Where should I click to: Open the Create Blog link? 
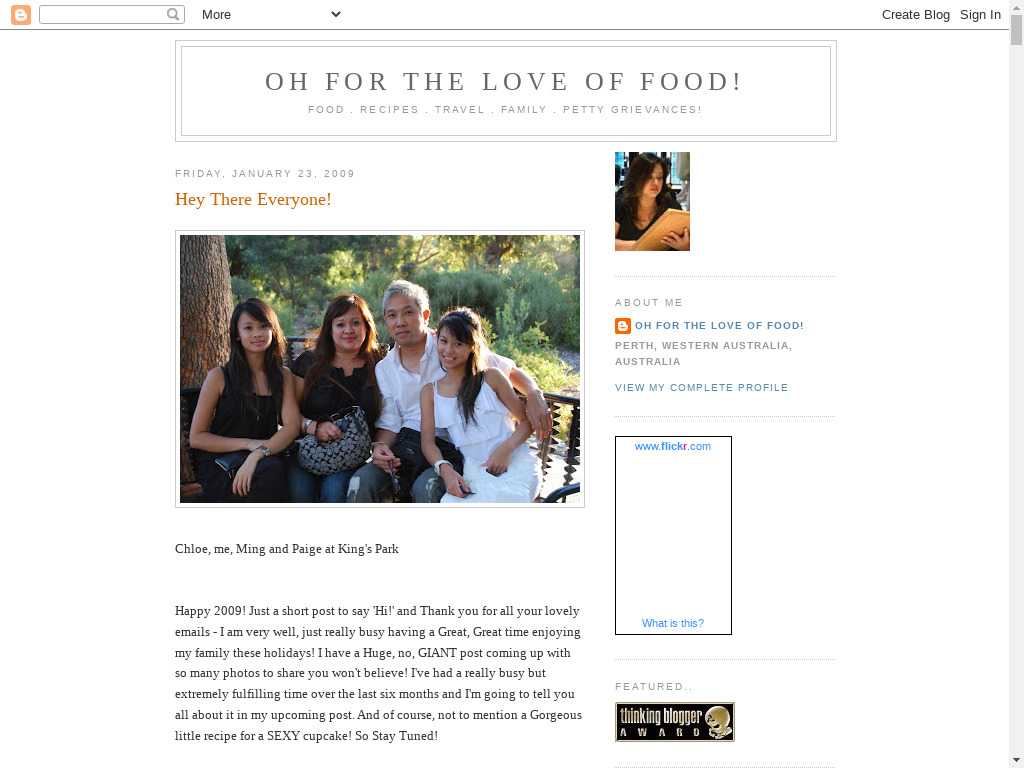click(915, 14)
